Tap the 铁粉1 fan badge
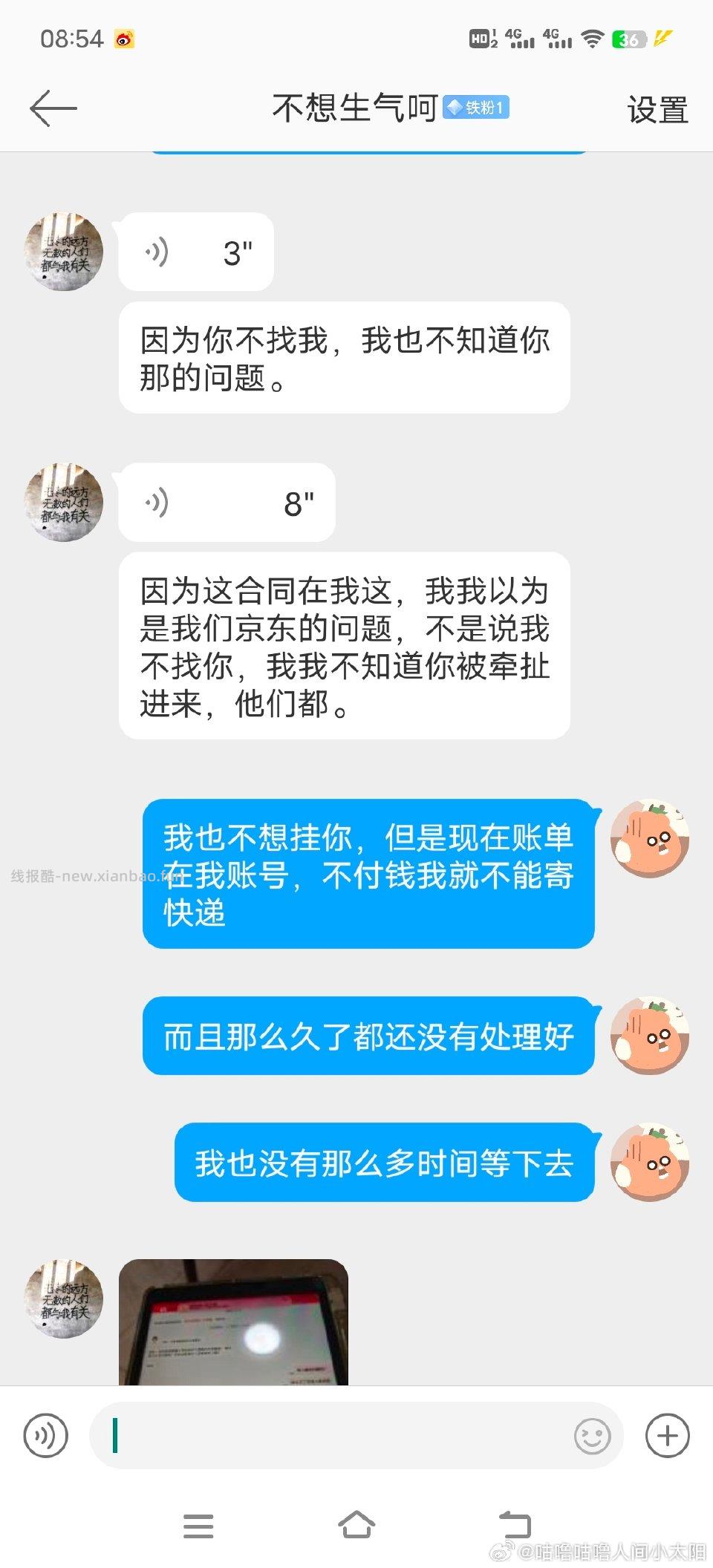713x1568 pixels. click(x=478, y=107)
